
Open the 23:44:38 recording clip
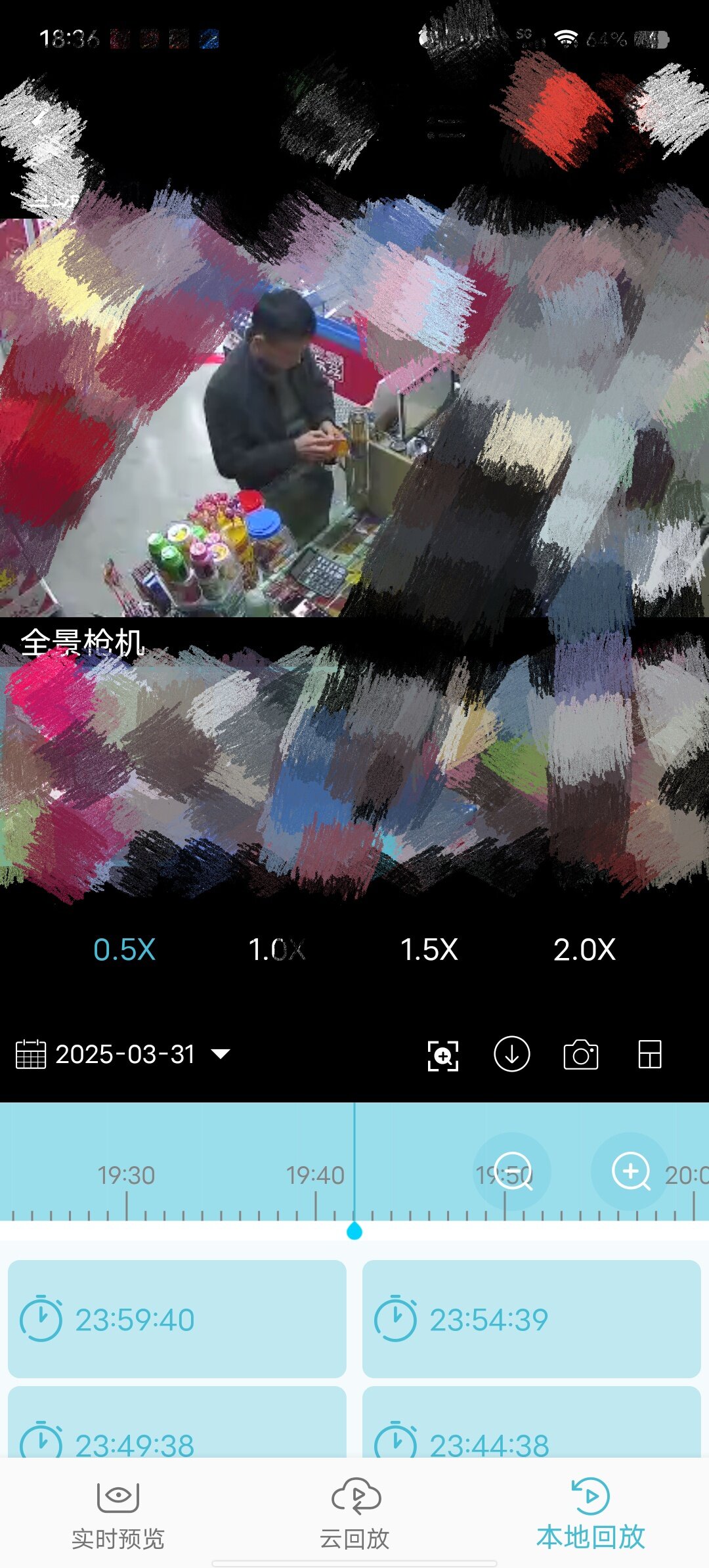click(532, 1422)
